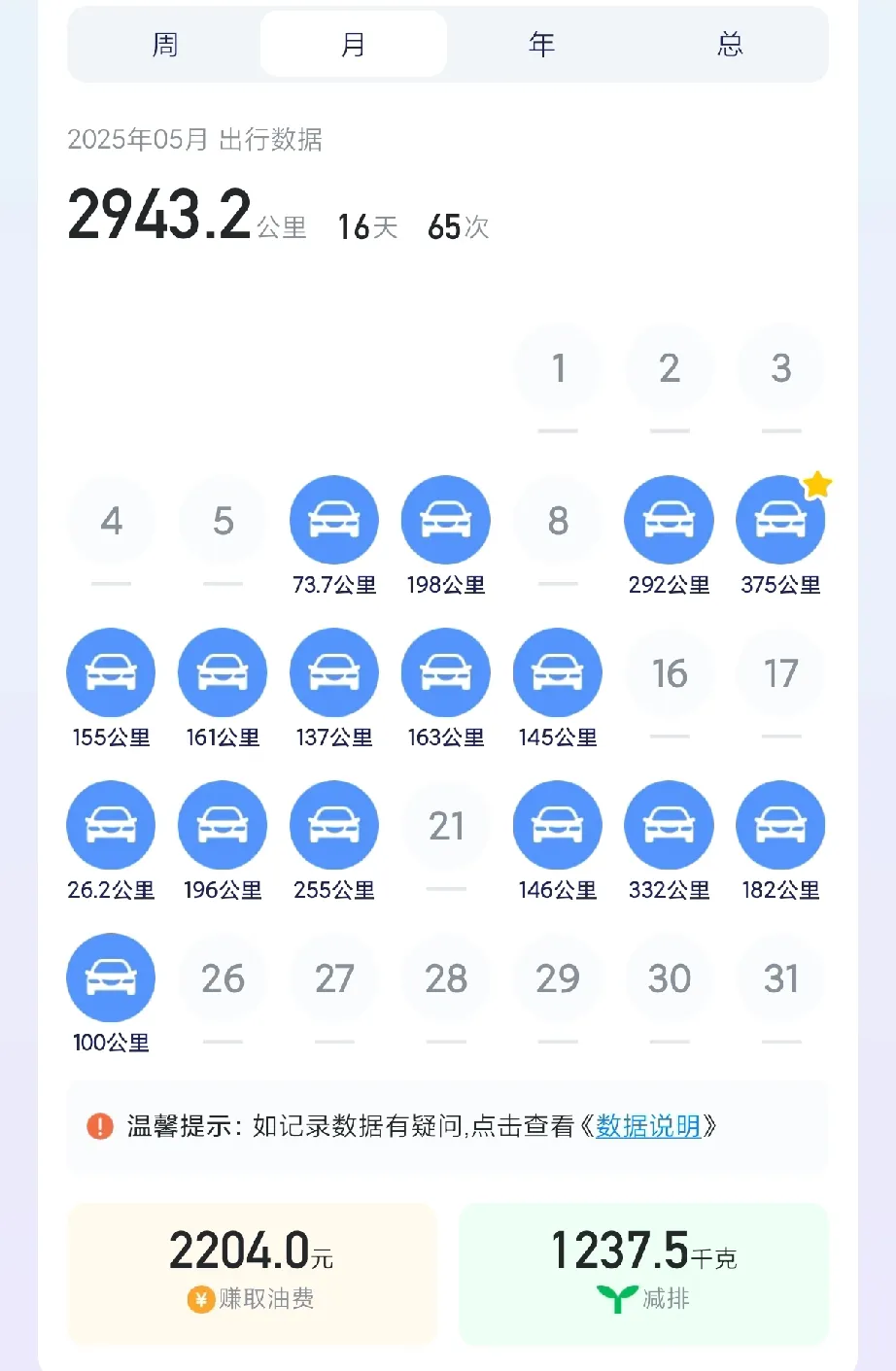View the day with 100公里
The height and width of the screenshot is (1371, 896).
click(111, 978)
